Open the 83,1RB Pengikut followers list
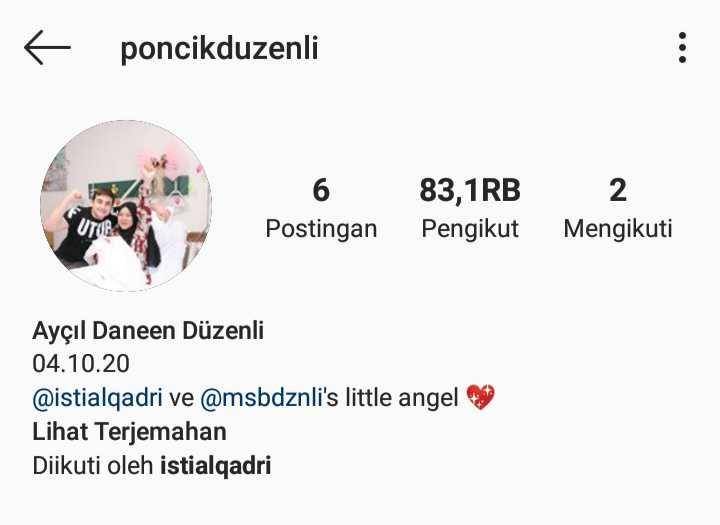 (x=470, y=208)
